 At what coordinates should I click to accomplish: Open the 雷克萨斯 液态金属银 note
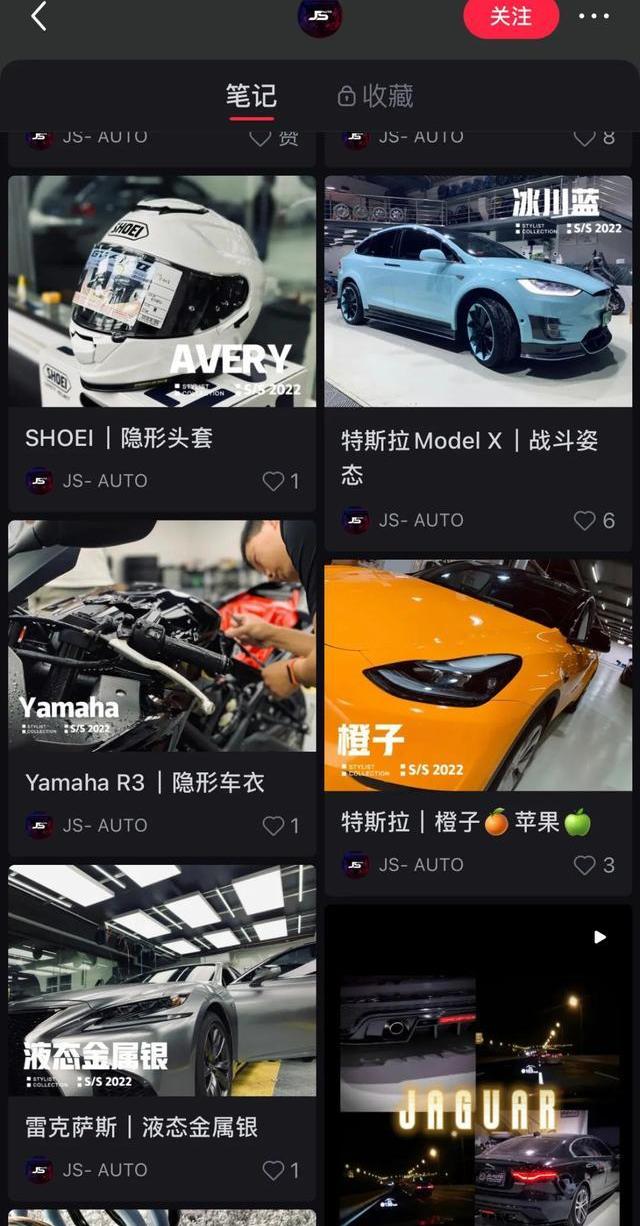pyautogui.click(x=162, y=980)
